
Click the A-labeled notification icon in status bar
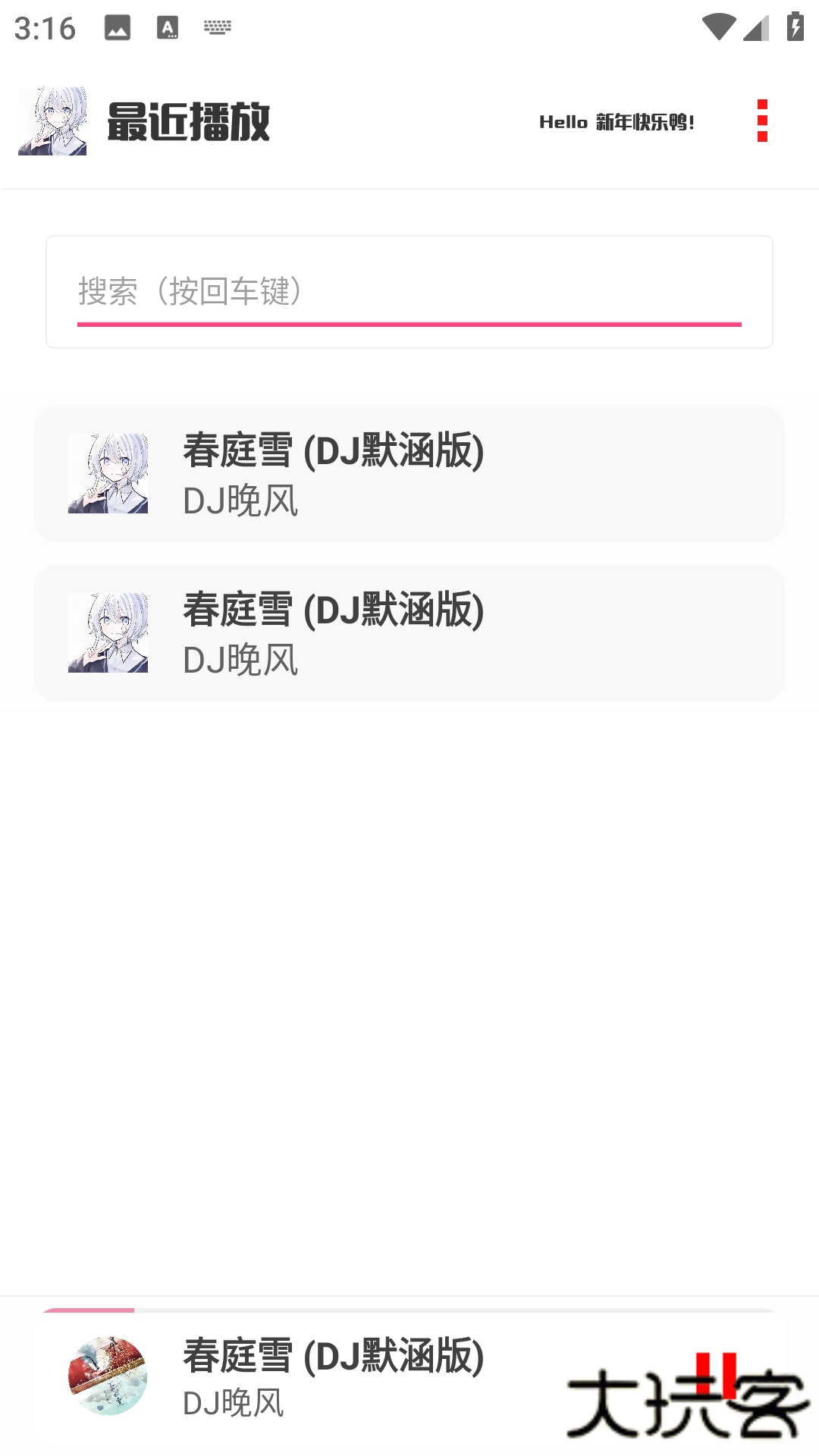coord(166,29)
